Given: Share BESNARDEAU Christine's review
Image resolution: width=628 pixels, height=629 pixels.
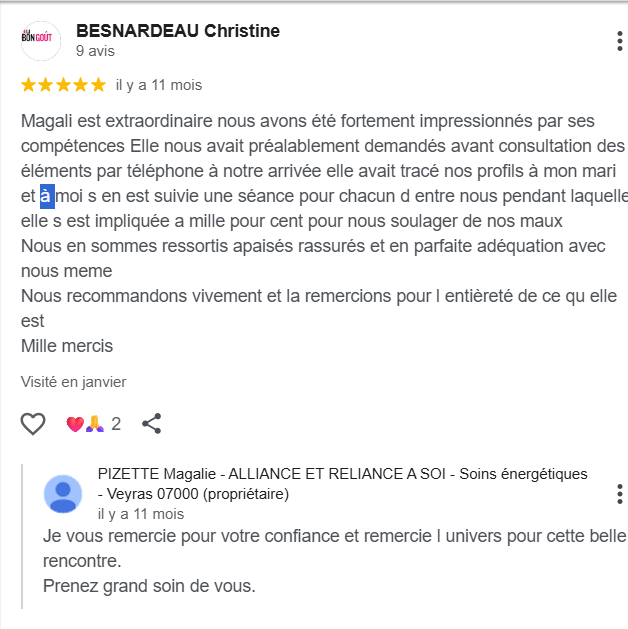Looking at the screenshot, I should [152, 424].
